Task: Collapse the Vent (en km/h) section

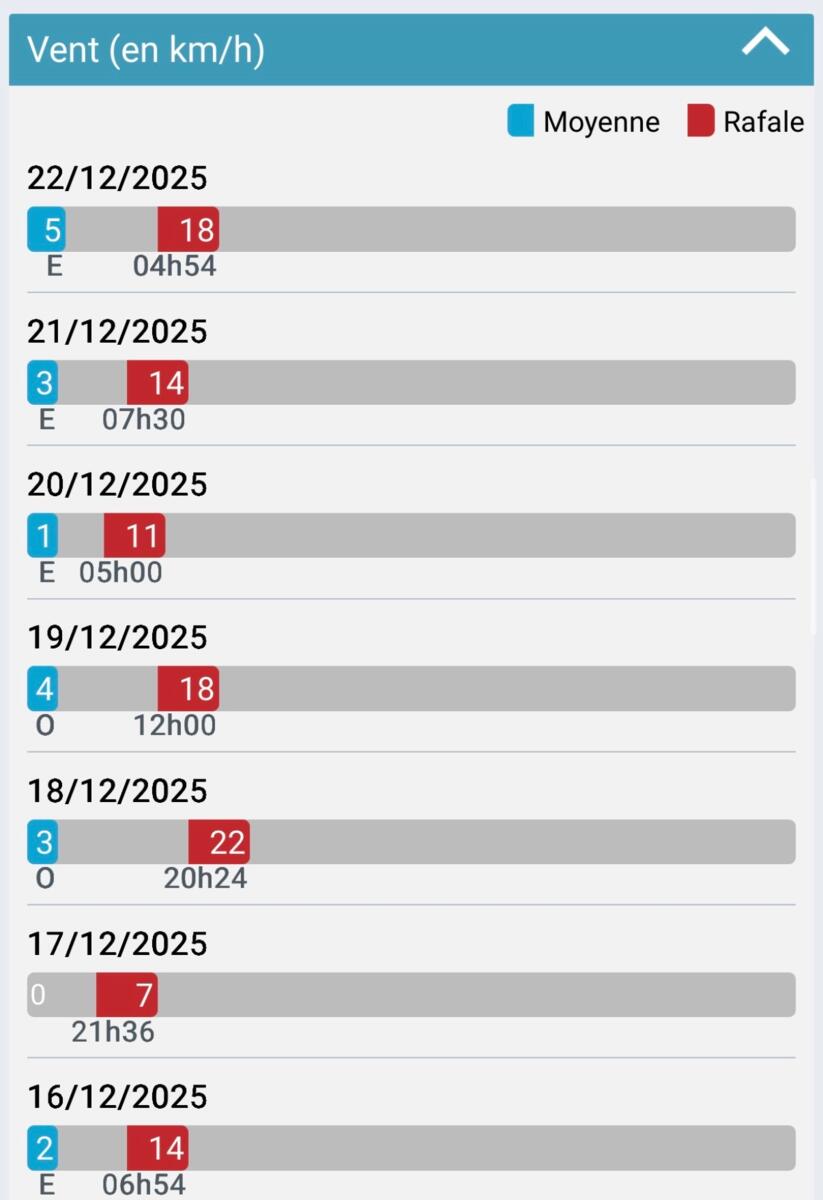Action: click(765, 46)
